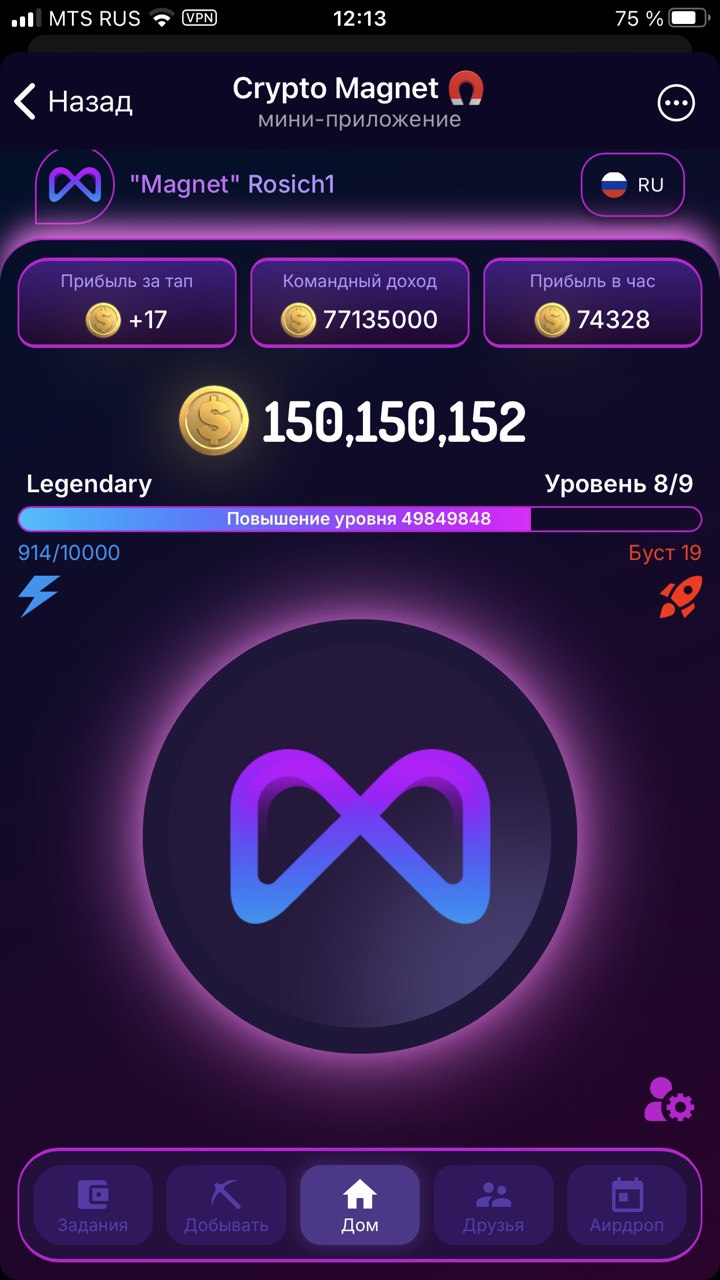Open the Magnet Rosich1 profile avatar
The image size is (720, 1280).
click(x=75, y=185)
